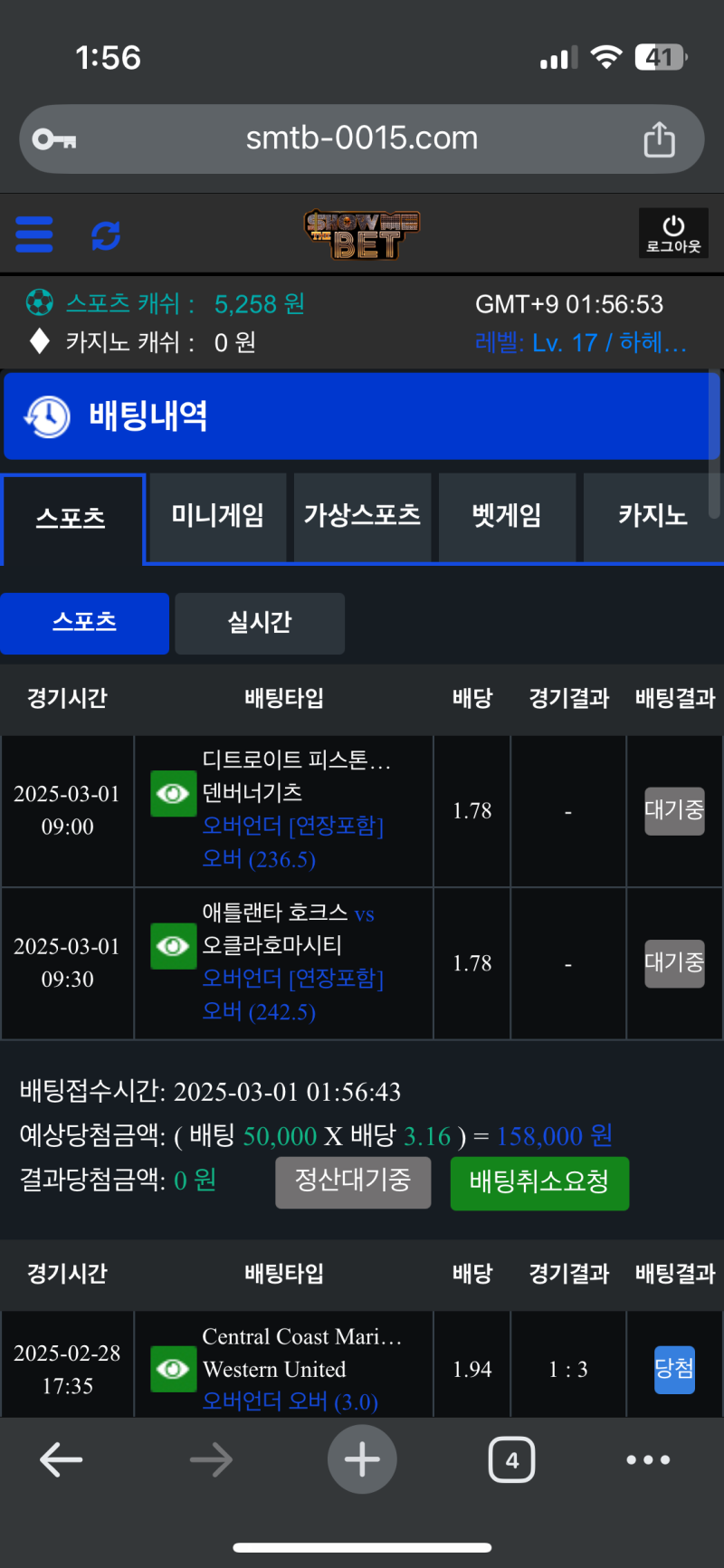Select the 카지노 tab
Image resolution: width=724 pixels, height=1568 pixels.
click(x=652, y=516)
